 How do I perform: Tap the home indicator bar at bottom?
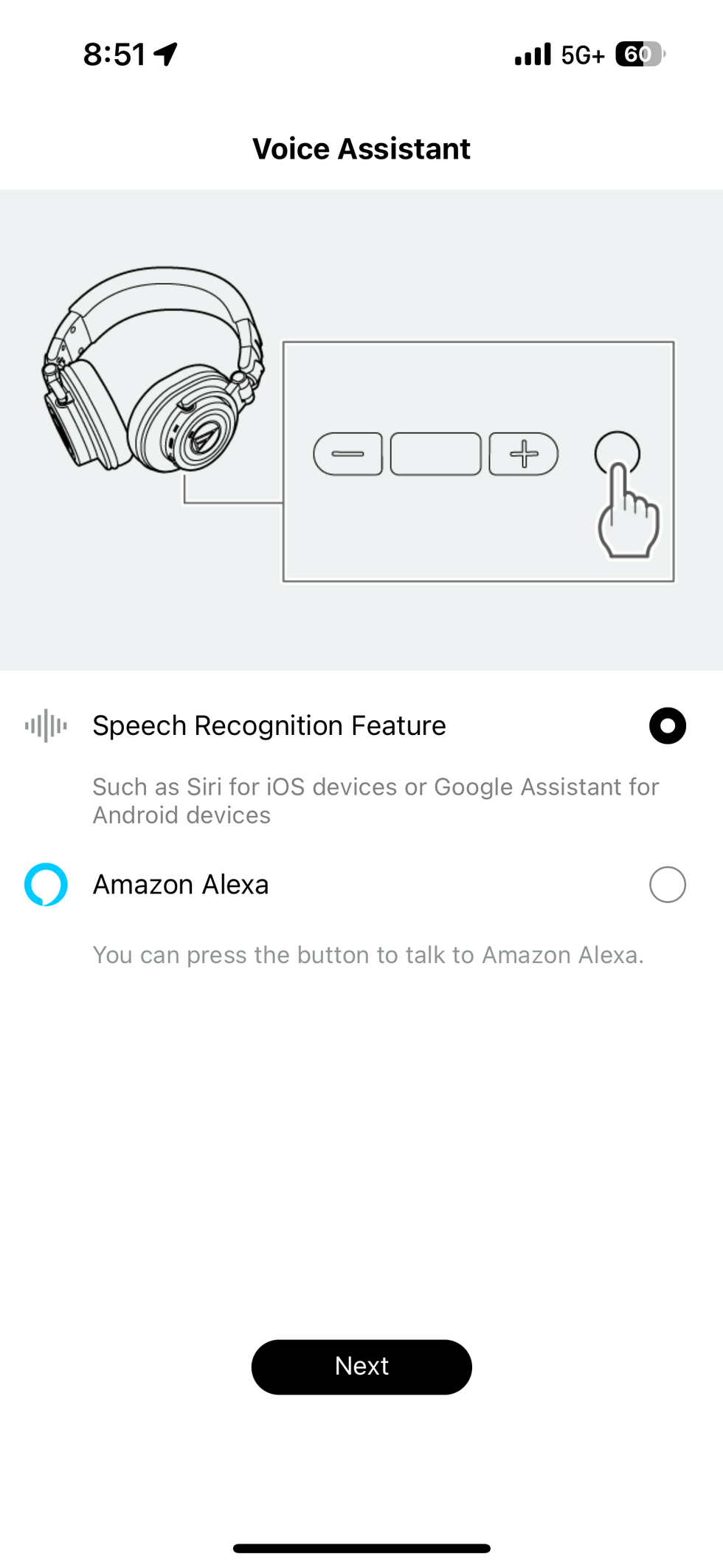(361, 1548)
